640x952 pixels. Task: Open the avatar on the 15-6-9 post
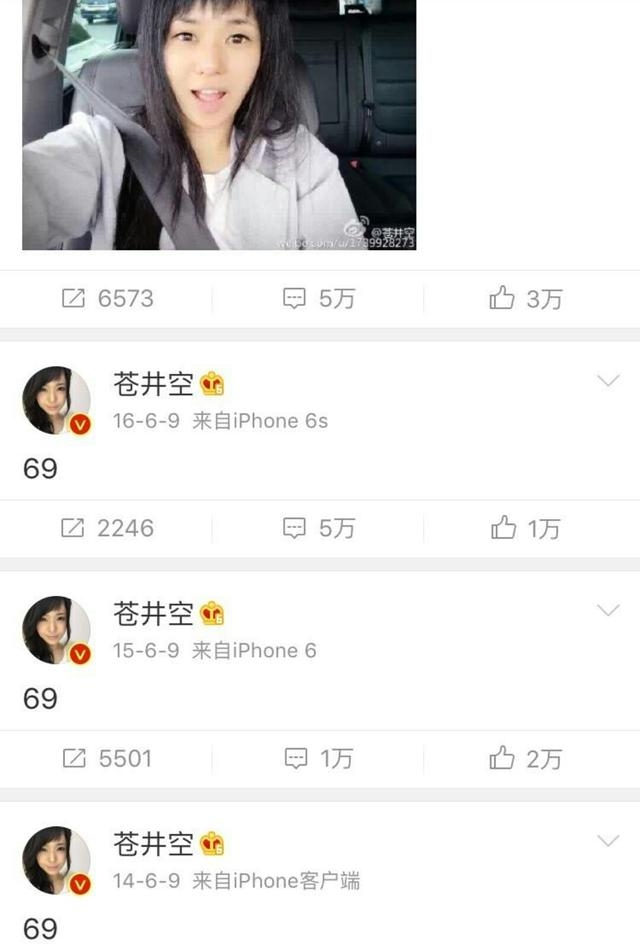56,630
